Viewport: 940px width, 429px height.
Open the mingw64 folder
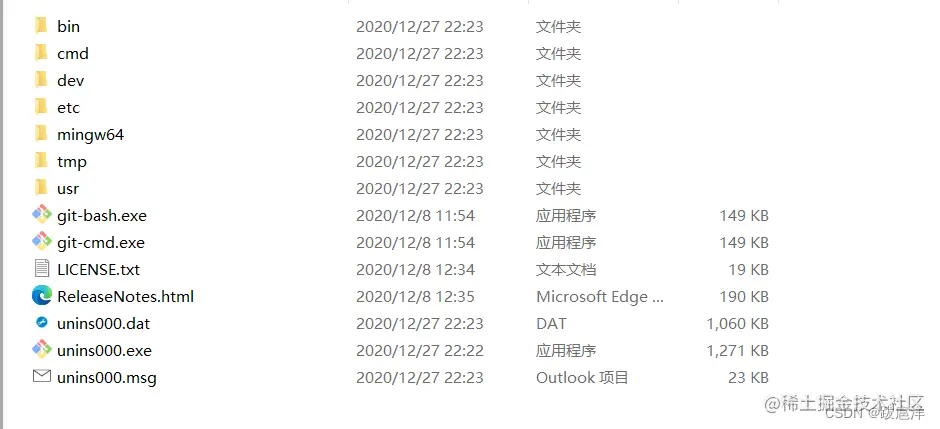tap(90, 134)
